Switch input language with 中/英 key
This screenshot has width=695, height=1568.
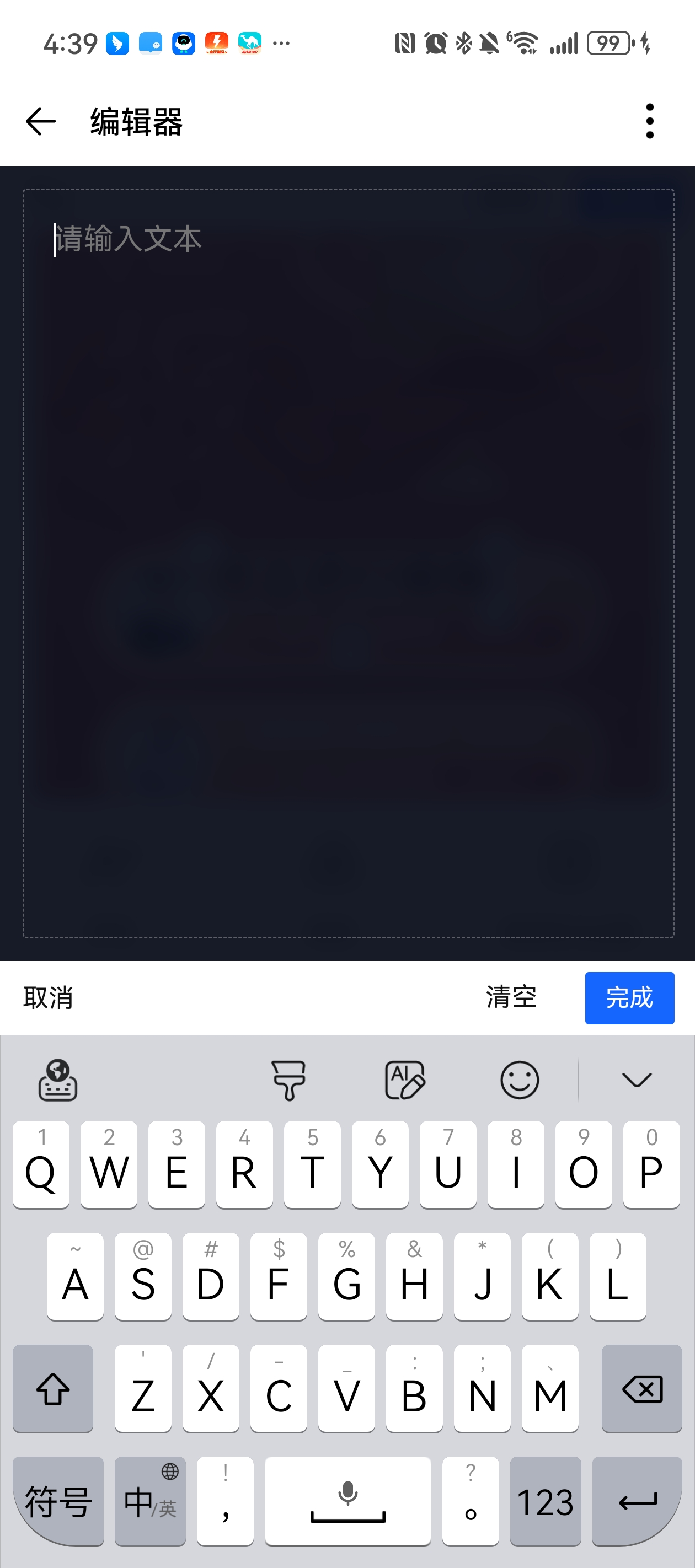tap(150, 1501)
